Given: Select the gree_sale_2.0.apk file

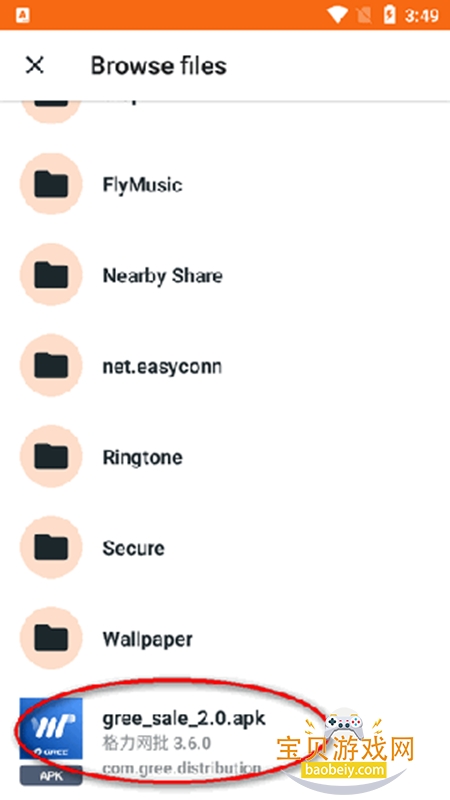Looking at the screenshot, I should point(225,741).
